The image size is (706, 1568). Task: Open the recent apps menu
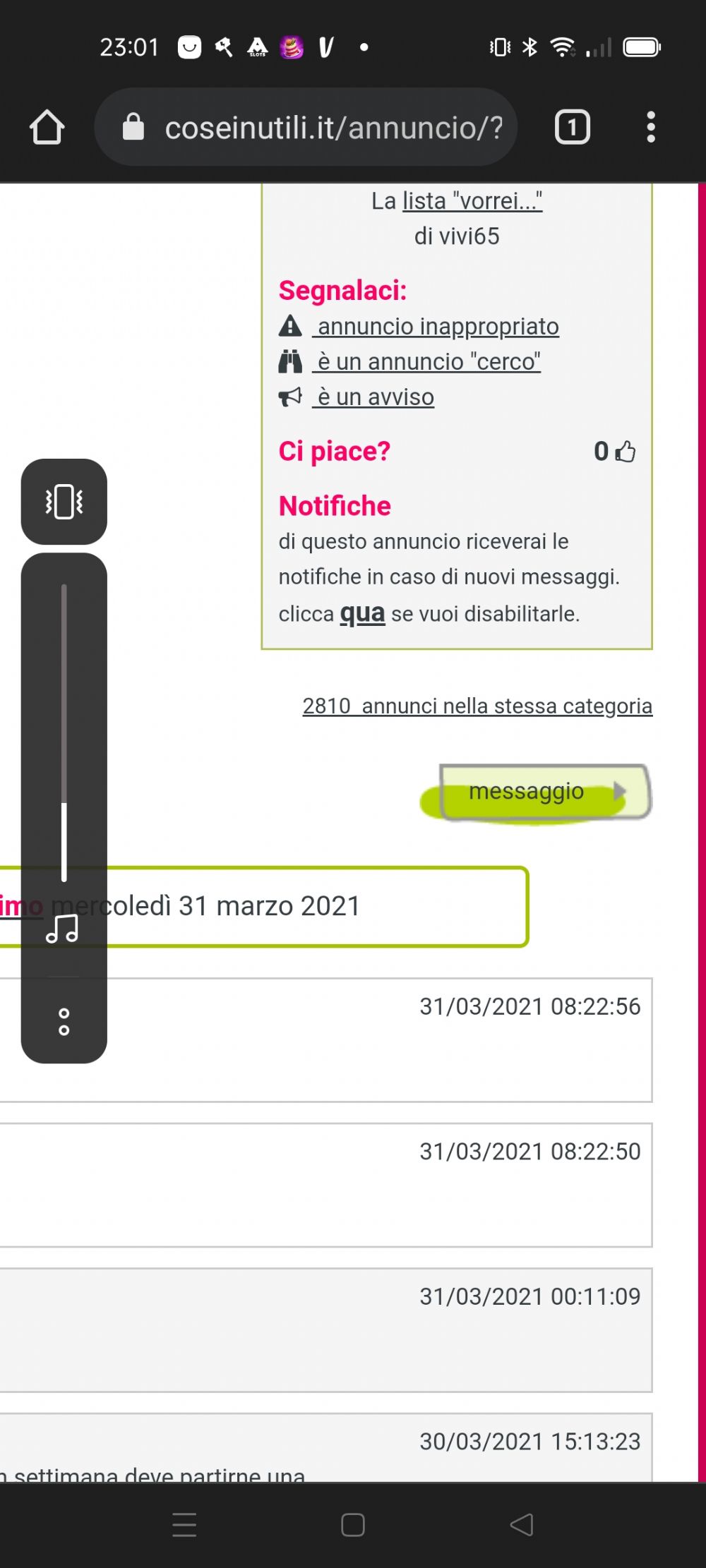184,1525
